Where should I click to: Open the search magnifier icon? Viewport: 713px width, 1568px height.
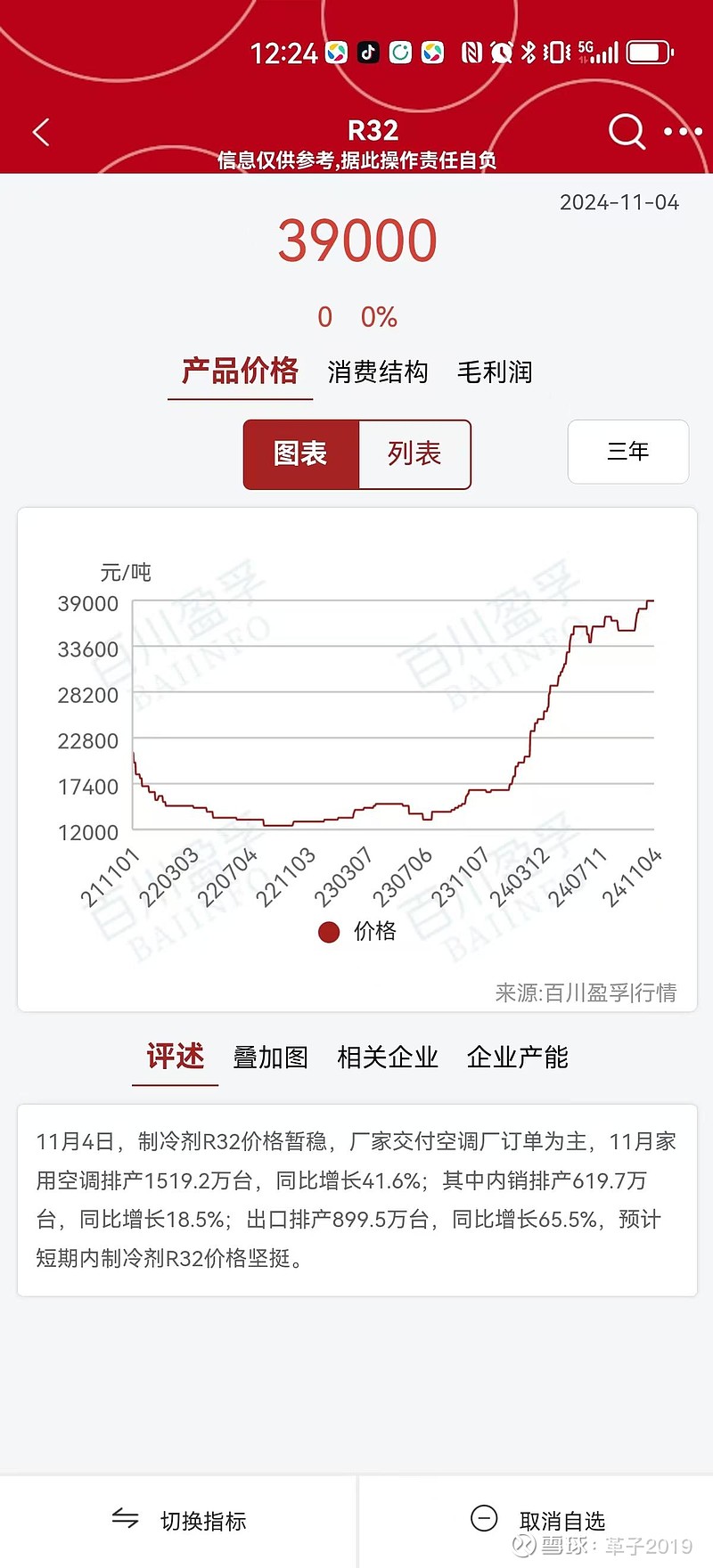[627, 132]
